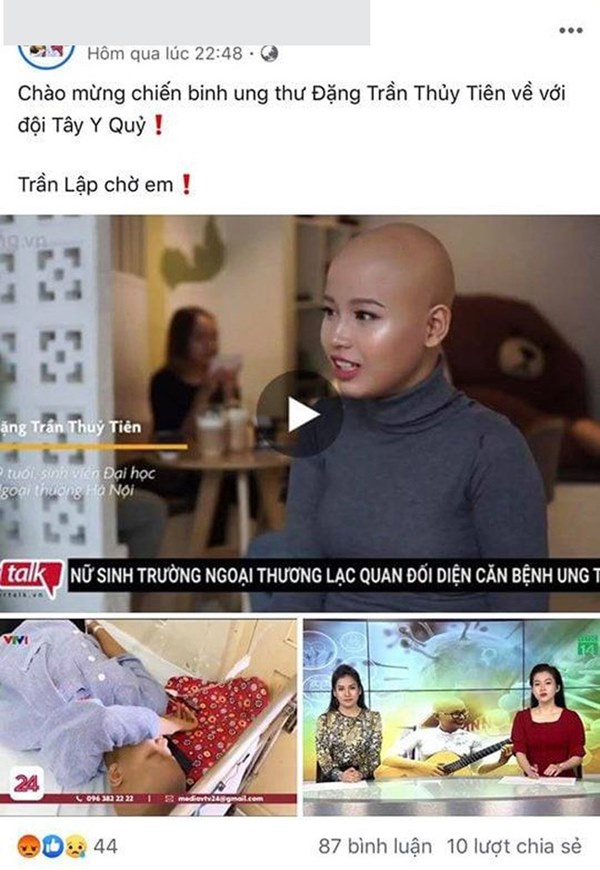The height and width of the screenshot is (870, 600).
Task: View the 10 lượt chia sẻ shares
Action: pos(514,847)
